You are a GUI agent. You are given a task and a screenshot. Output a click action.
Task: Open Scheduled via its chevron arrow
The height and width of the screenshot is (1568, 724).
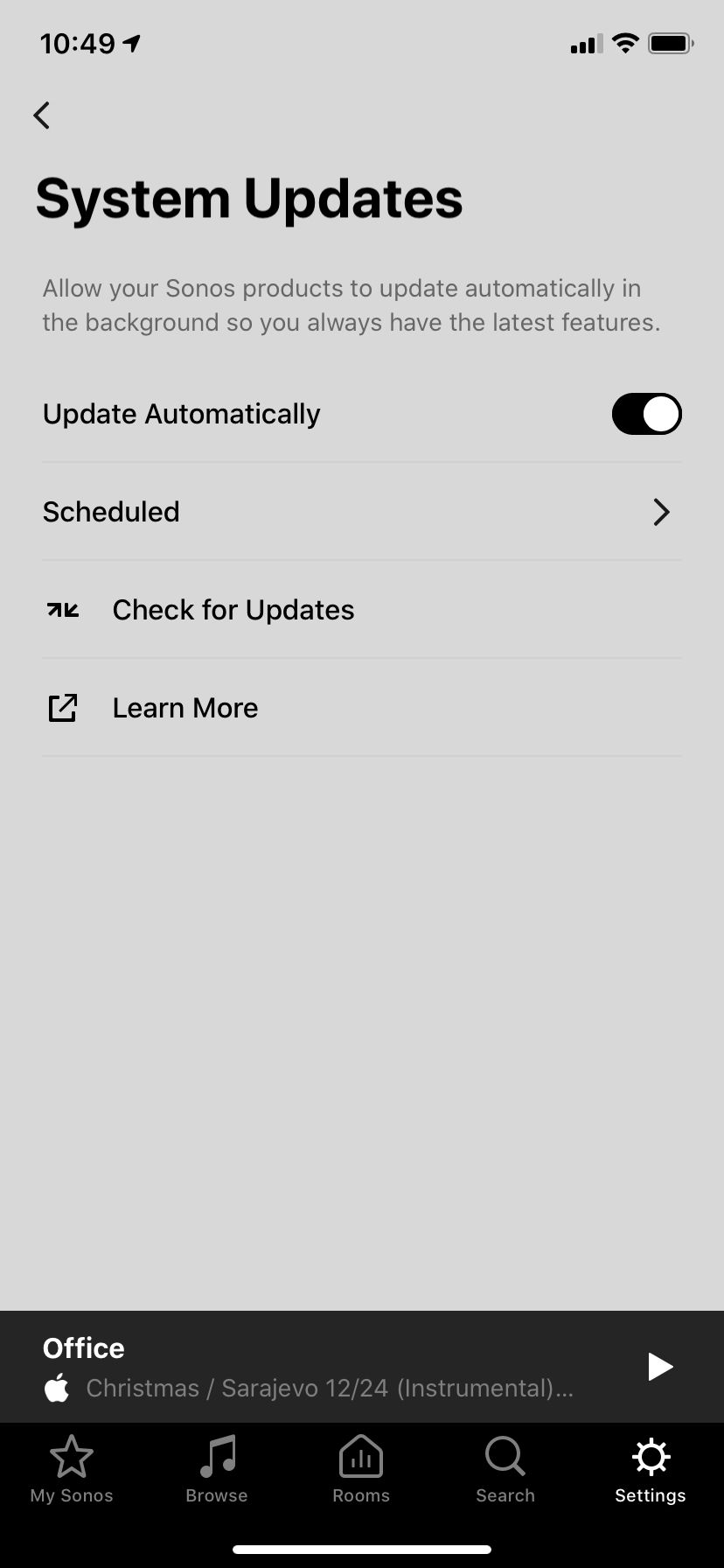(662, 512)
